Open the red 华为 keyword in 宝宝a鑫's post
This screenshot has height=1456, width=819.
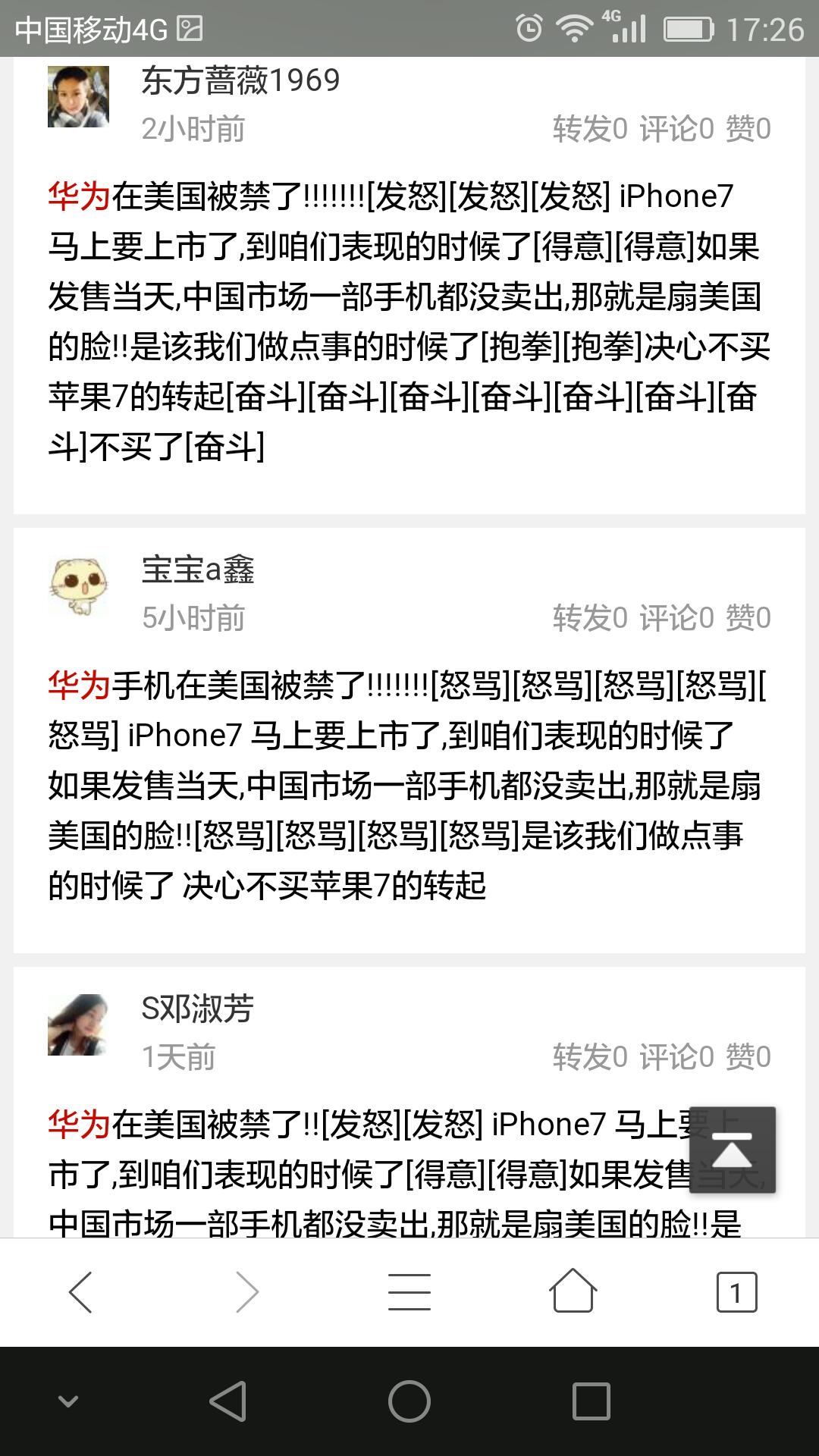[x=79, y=686]
